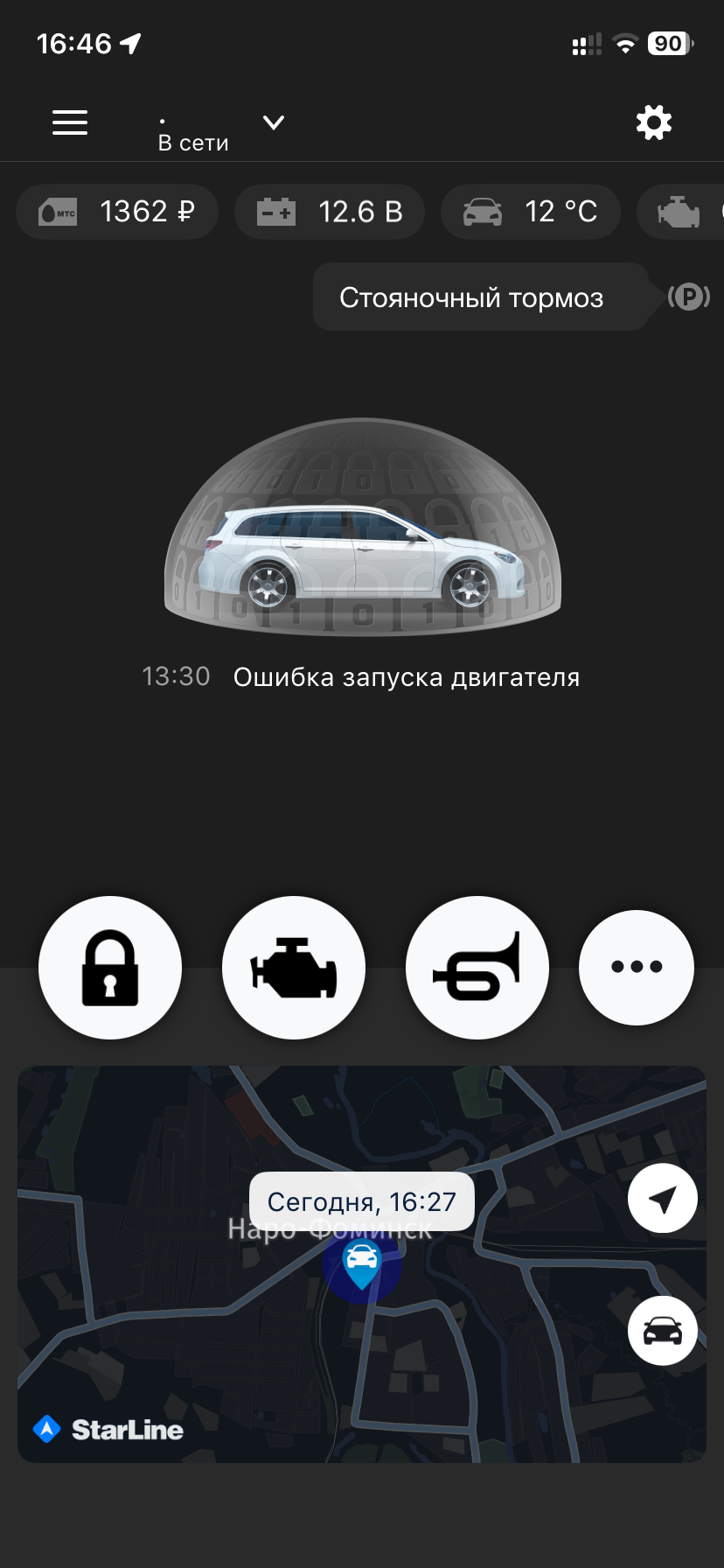Viewport: 724px width, 1568px height.
Task: Tap the 12.6 В battery voltage chip
Action: (330, 212)
